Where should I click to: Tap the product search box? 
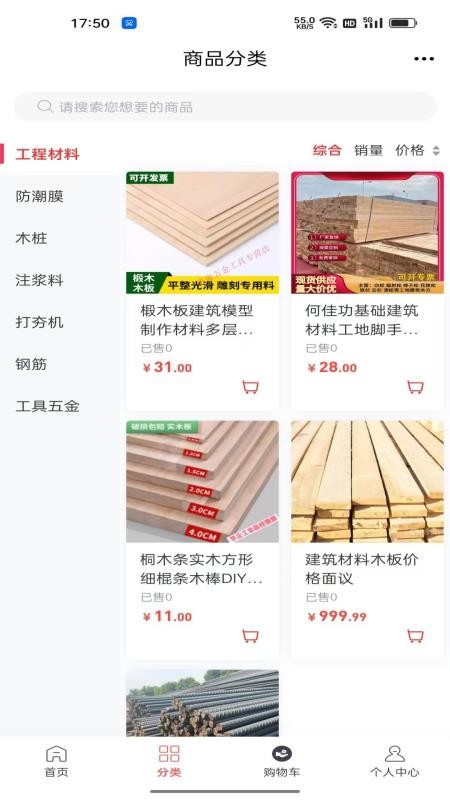[225, 107]
